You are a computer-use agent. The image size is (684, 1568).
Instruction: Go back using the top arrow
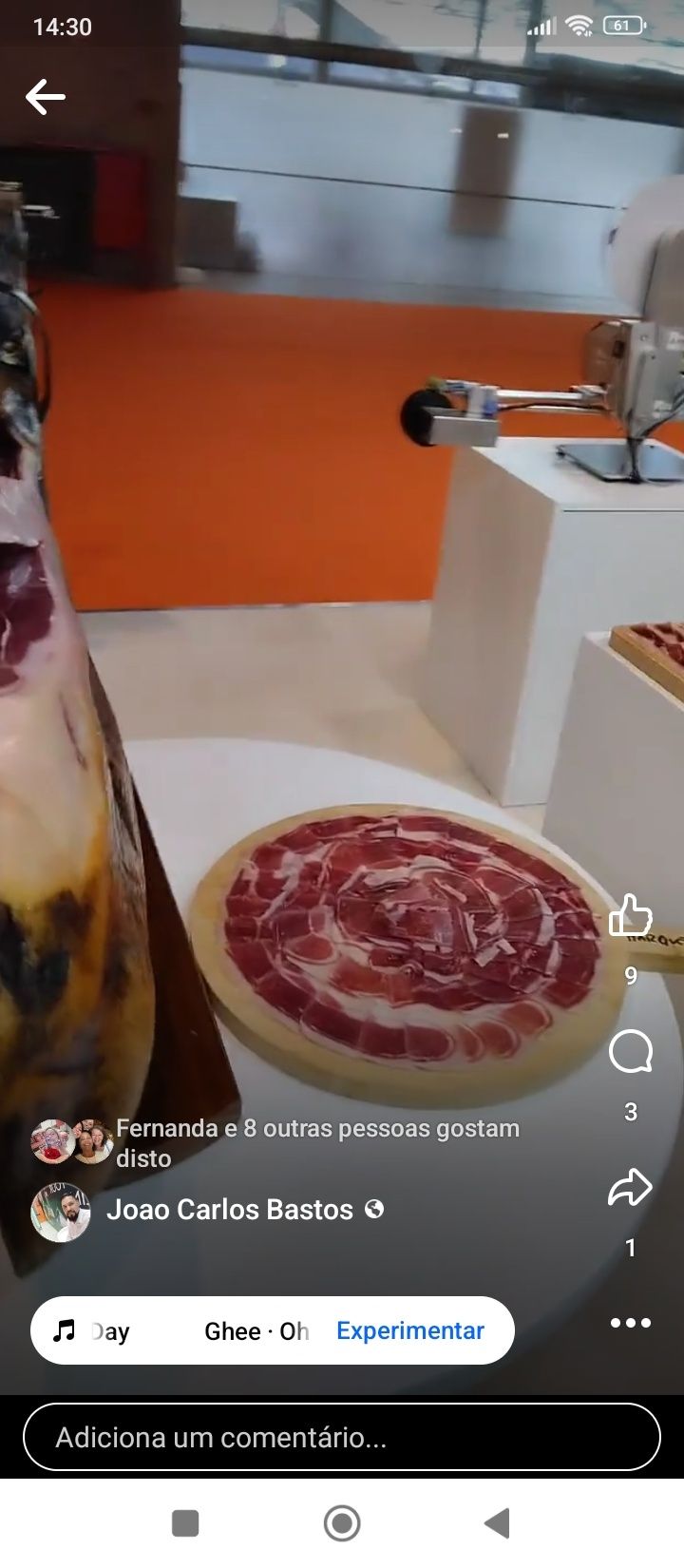(x=45, y=97)
